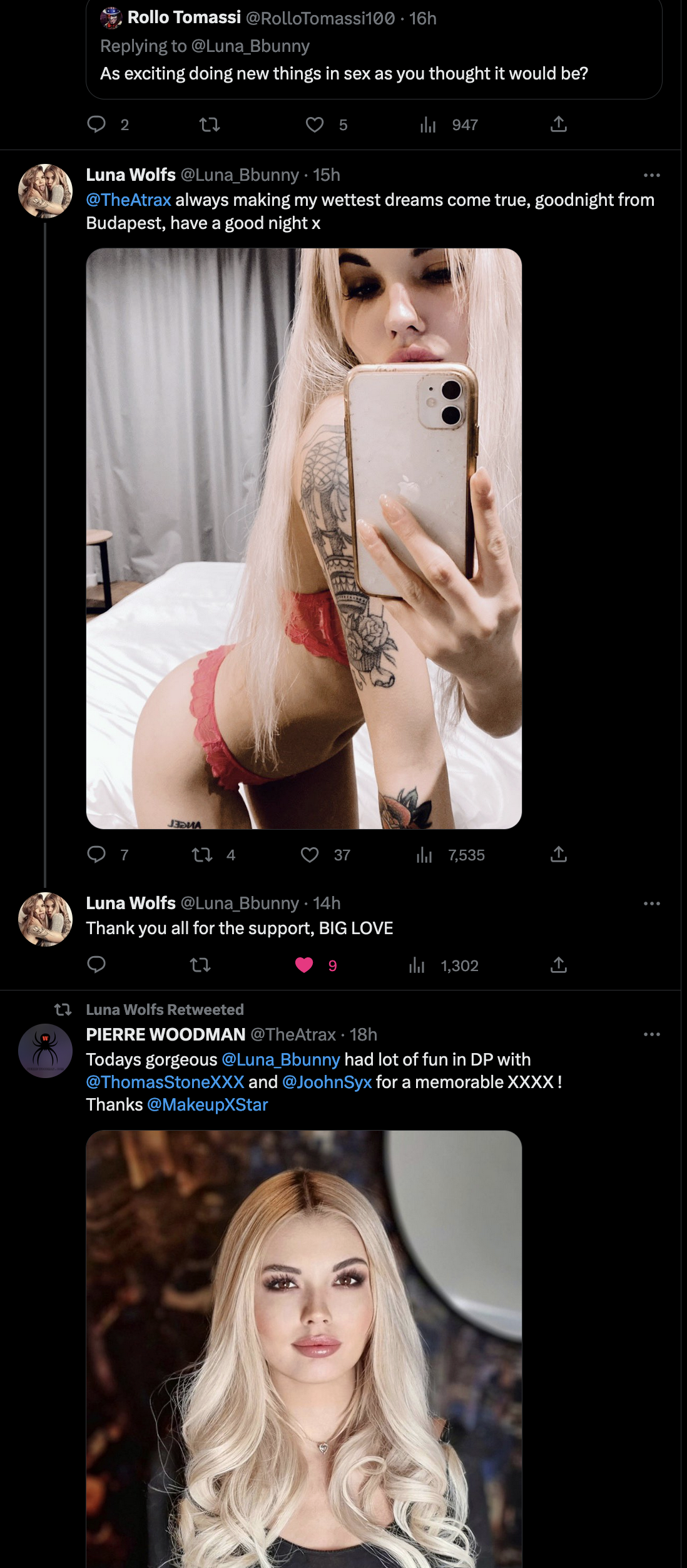Unlike the BIG LOVE tweet
This screenshot has width=687, height=1568.
click(x=304, y=965)
